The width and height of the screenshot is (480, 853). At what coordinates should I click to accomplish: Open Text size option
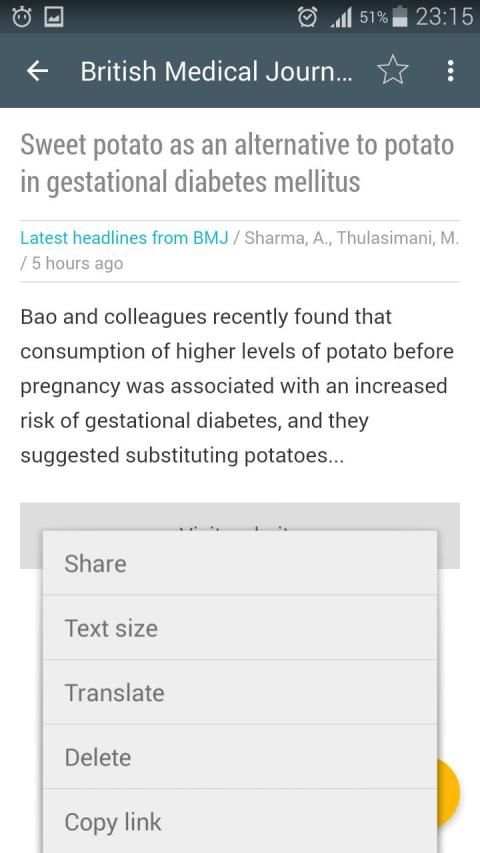(240, 628)
